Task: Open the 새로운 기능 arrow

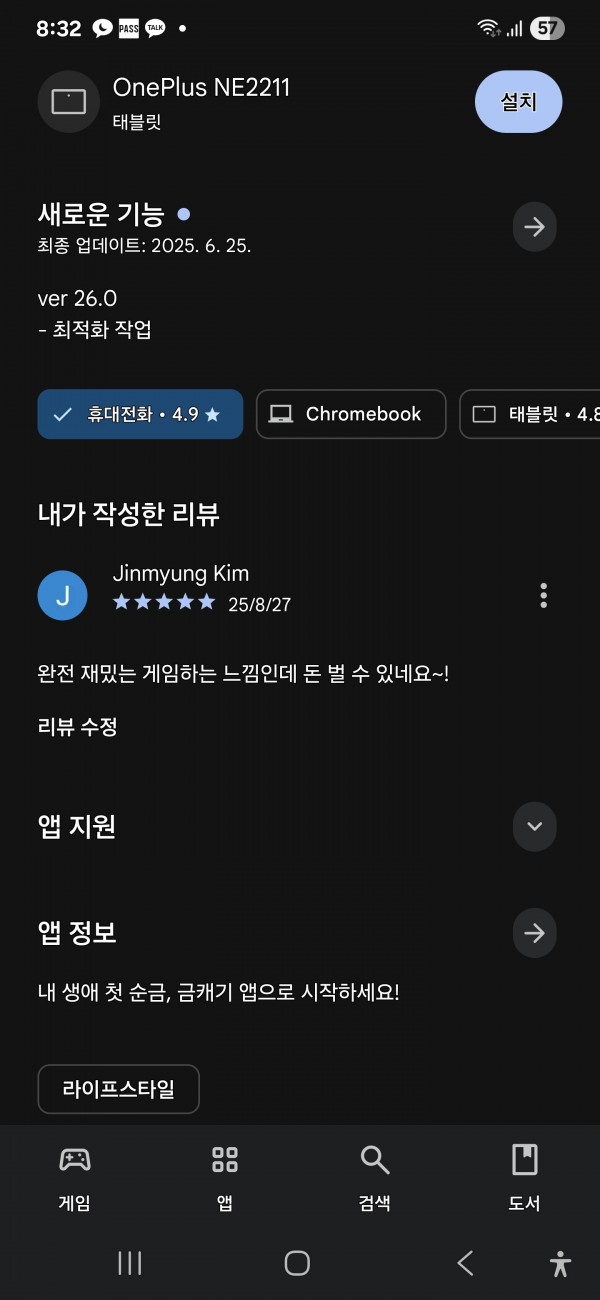Action: 534,227
